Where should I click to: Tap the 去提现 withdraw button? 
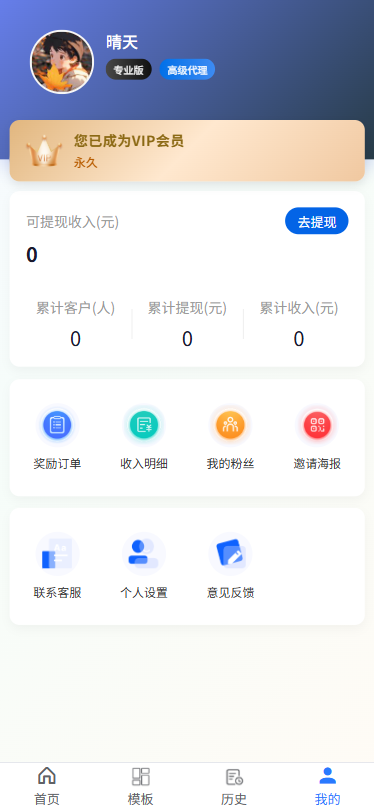coord(317,221)
